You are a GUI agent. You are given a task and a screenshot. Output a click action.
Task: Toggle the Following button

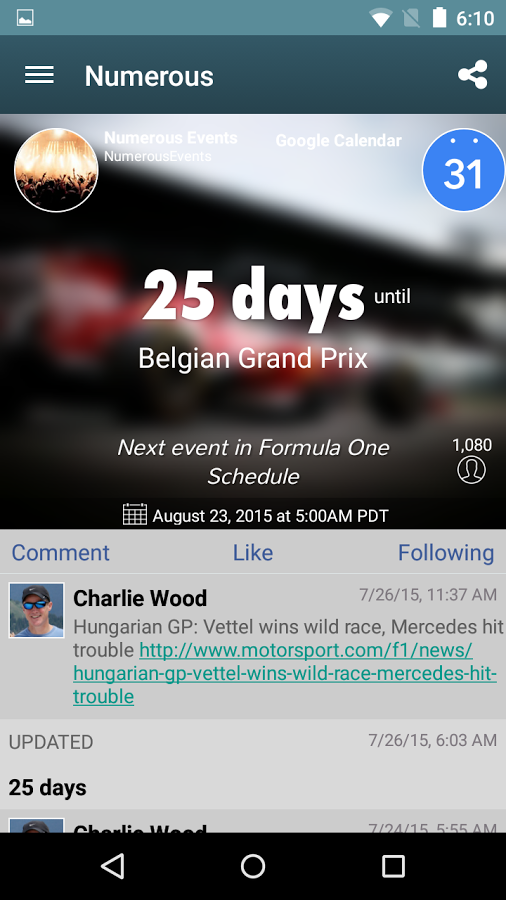(446, 552)
